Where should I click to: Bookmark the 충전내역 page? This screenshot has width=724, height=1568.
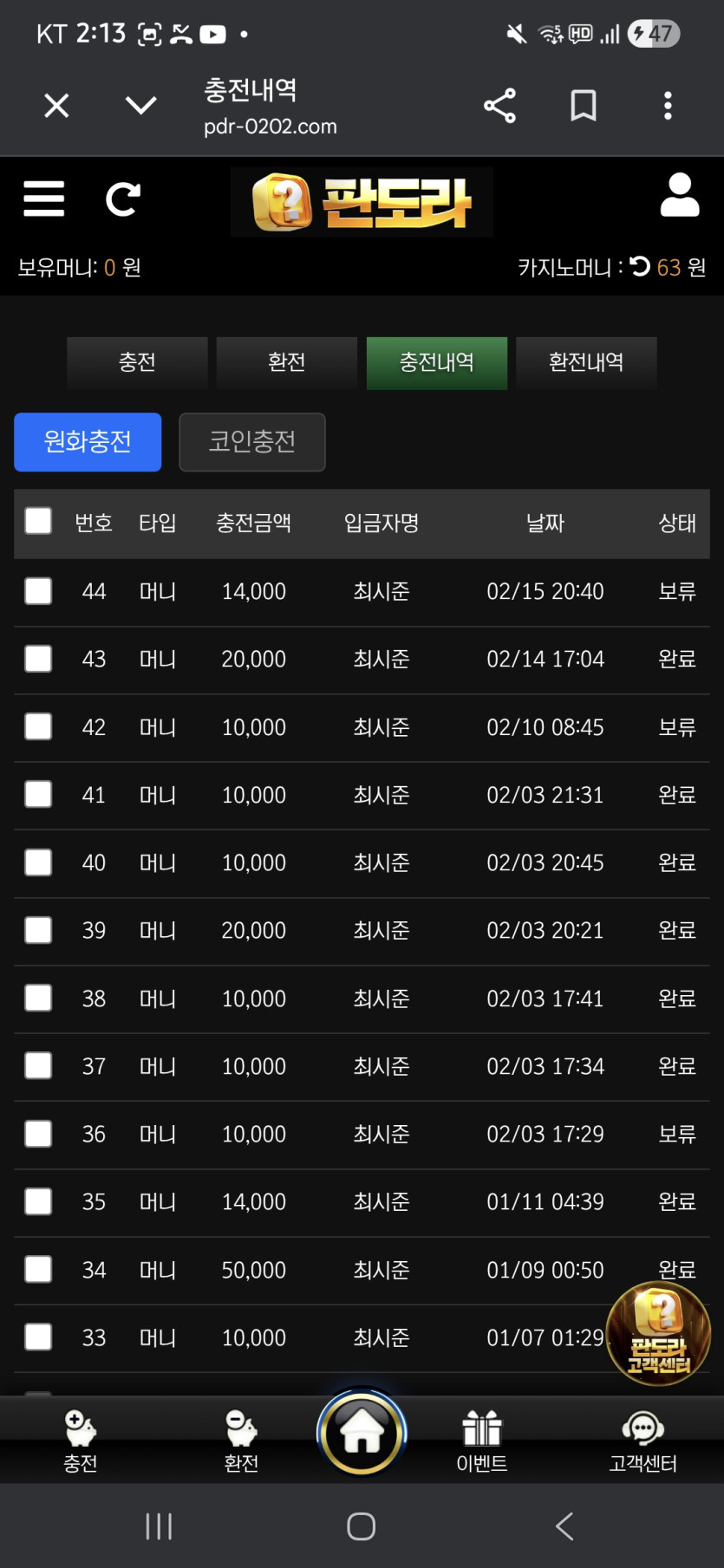pyautogui.click(x=583, y=106)
